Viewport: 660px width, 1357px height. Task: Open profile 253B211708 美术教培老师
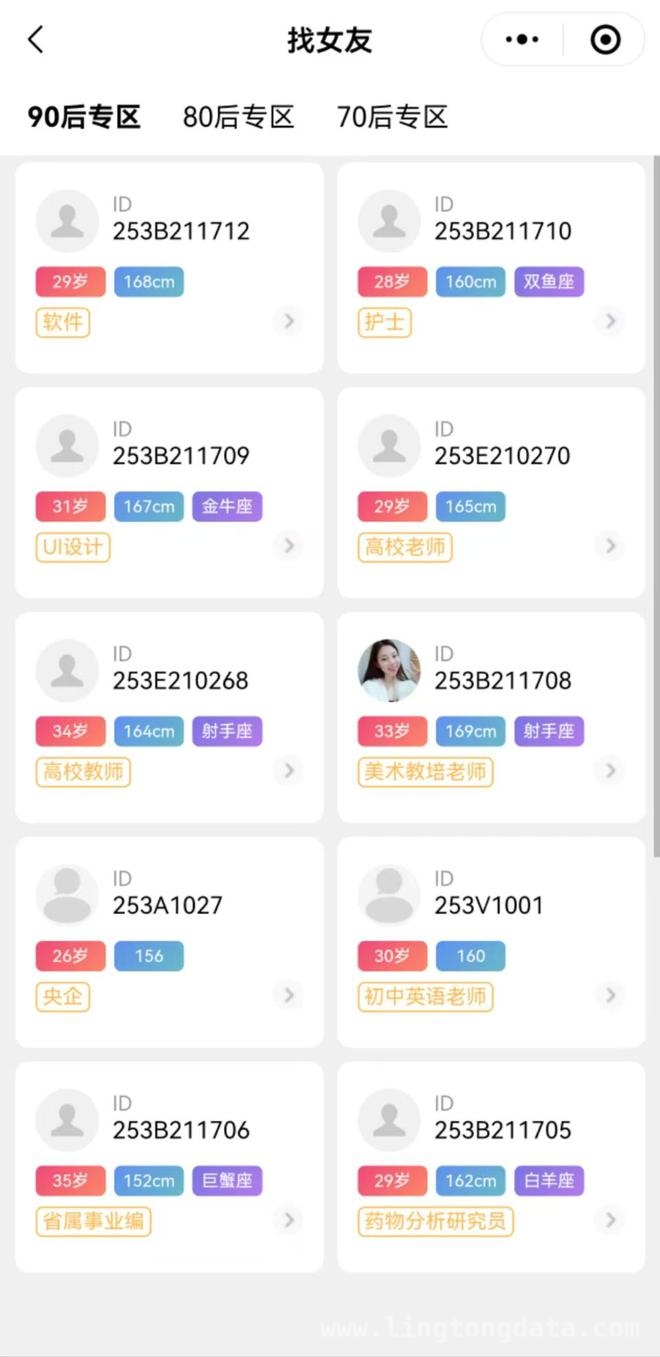(491, 717)
